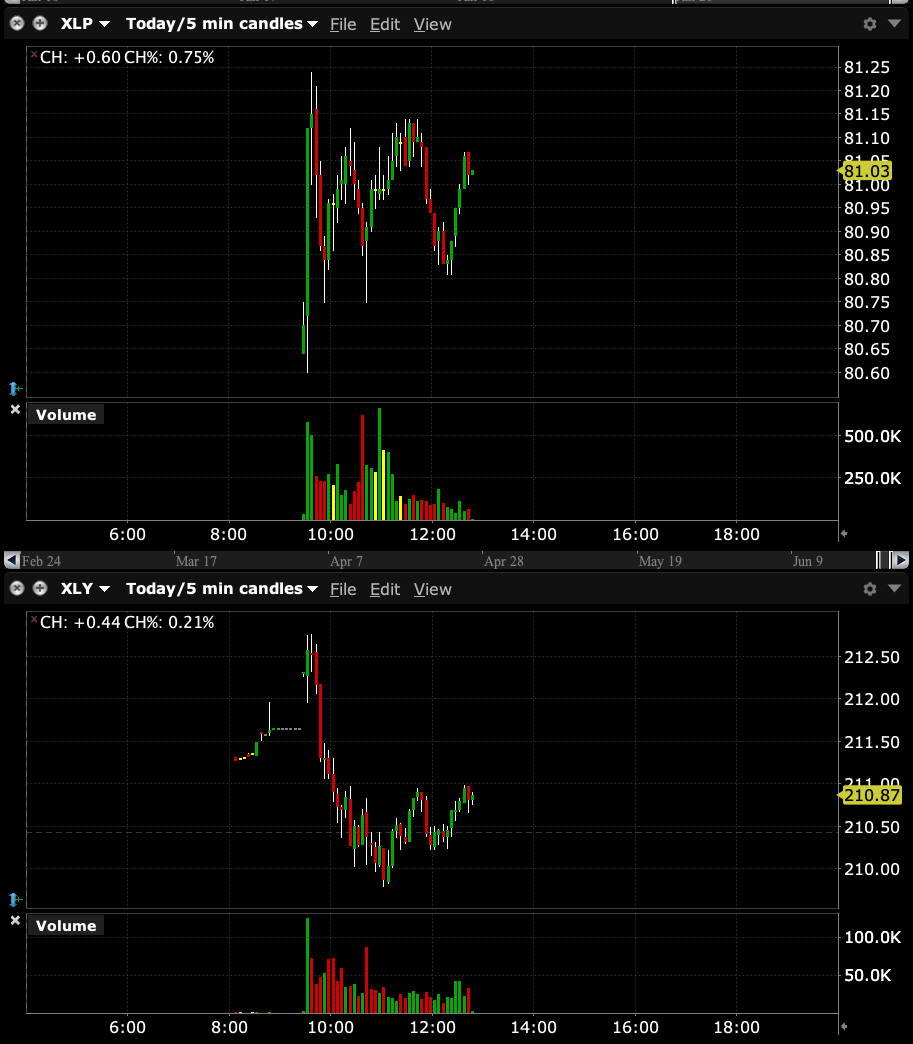Image resolution: width=913 pixels, height=1044 pixels.
Task: Open the Edit menu on XLP chart
Action: point(385,24)
